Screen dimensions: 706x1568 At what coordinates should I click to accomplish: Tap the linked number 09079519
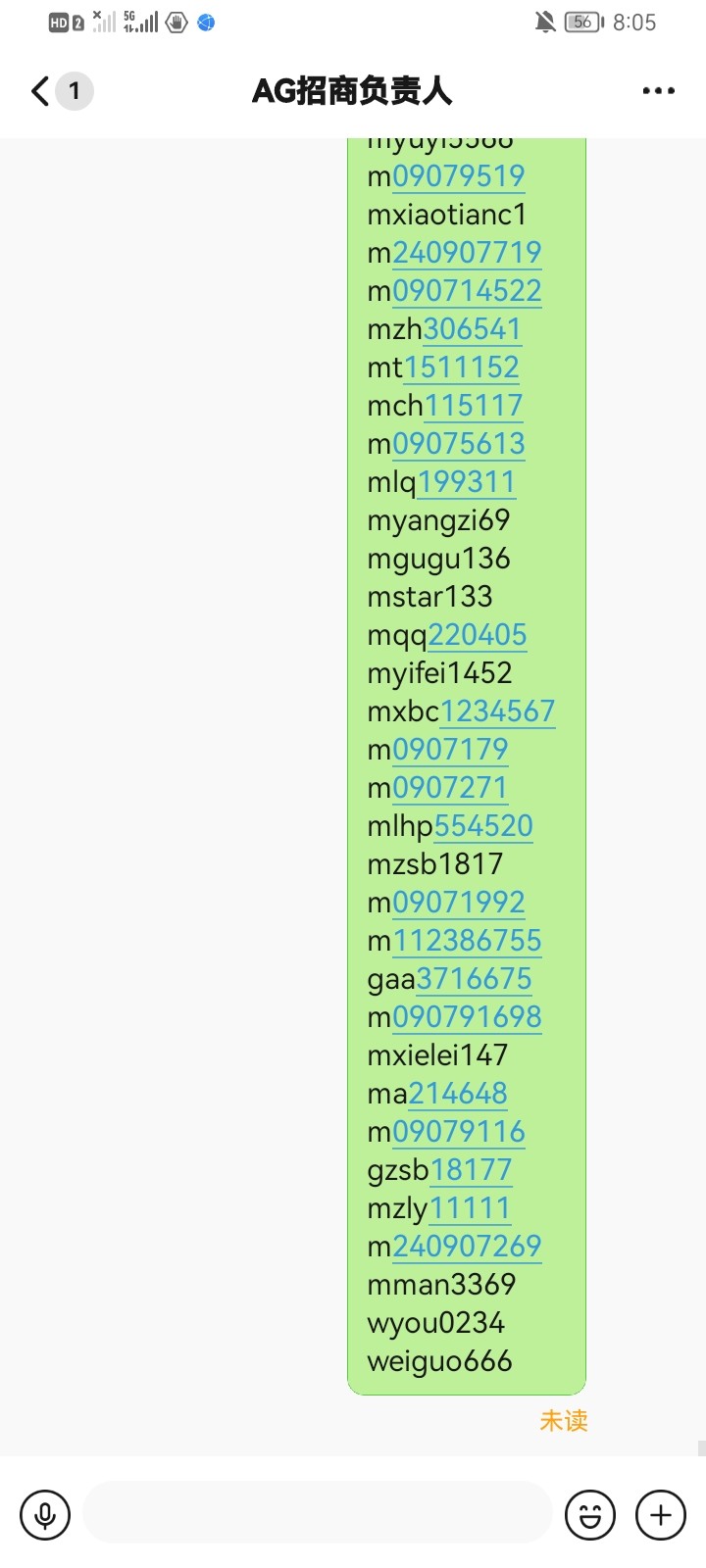click(458, 176)
